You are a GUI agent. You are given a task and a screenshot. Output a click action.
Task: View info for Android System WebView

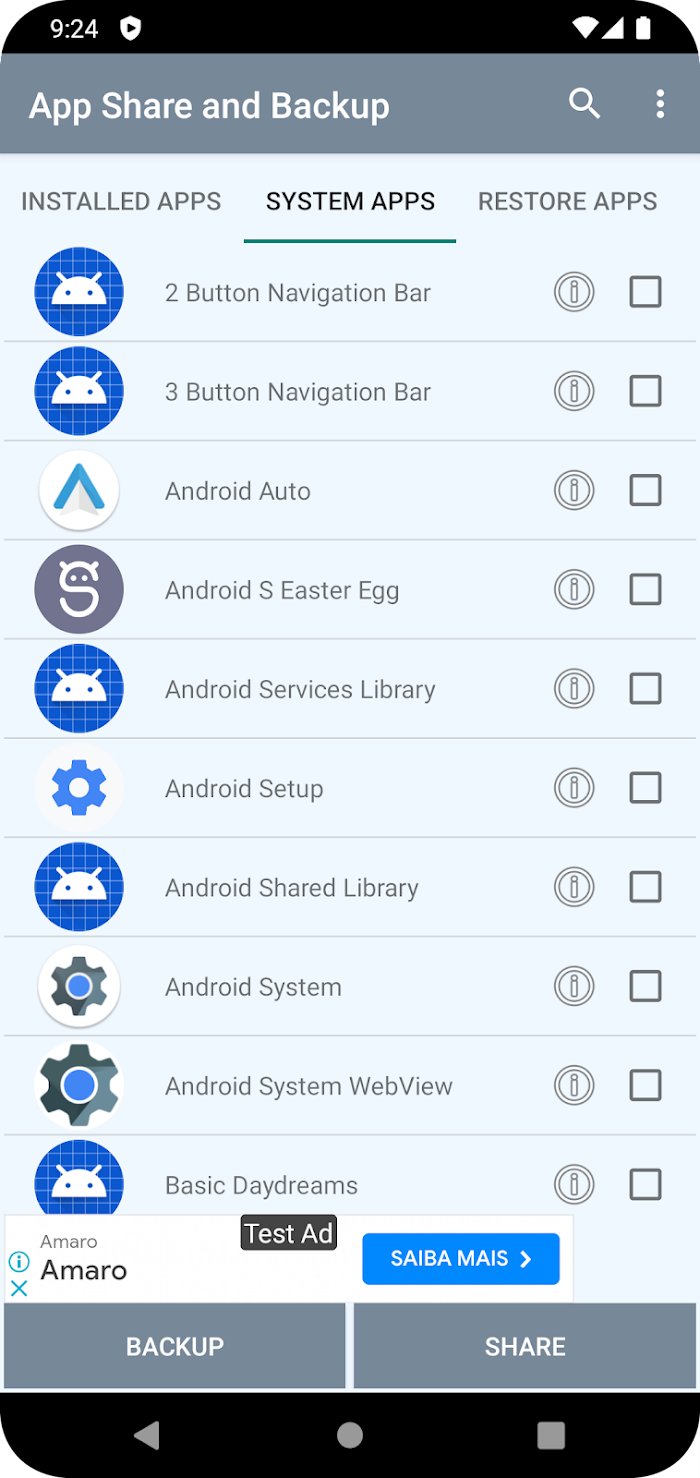point(574,1085)
